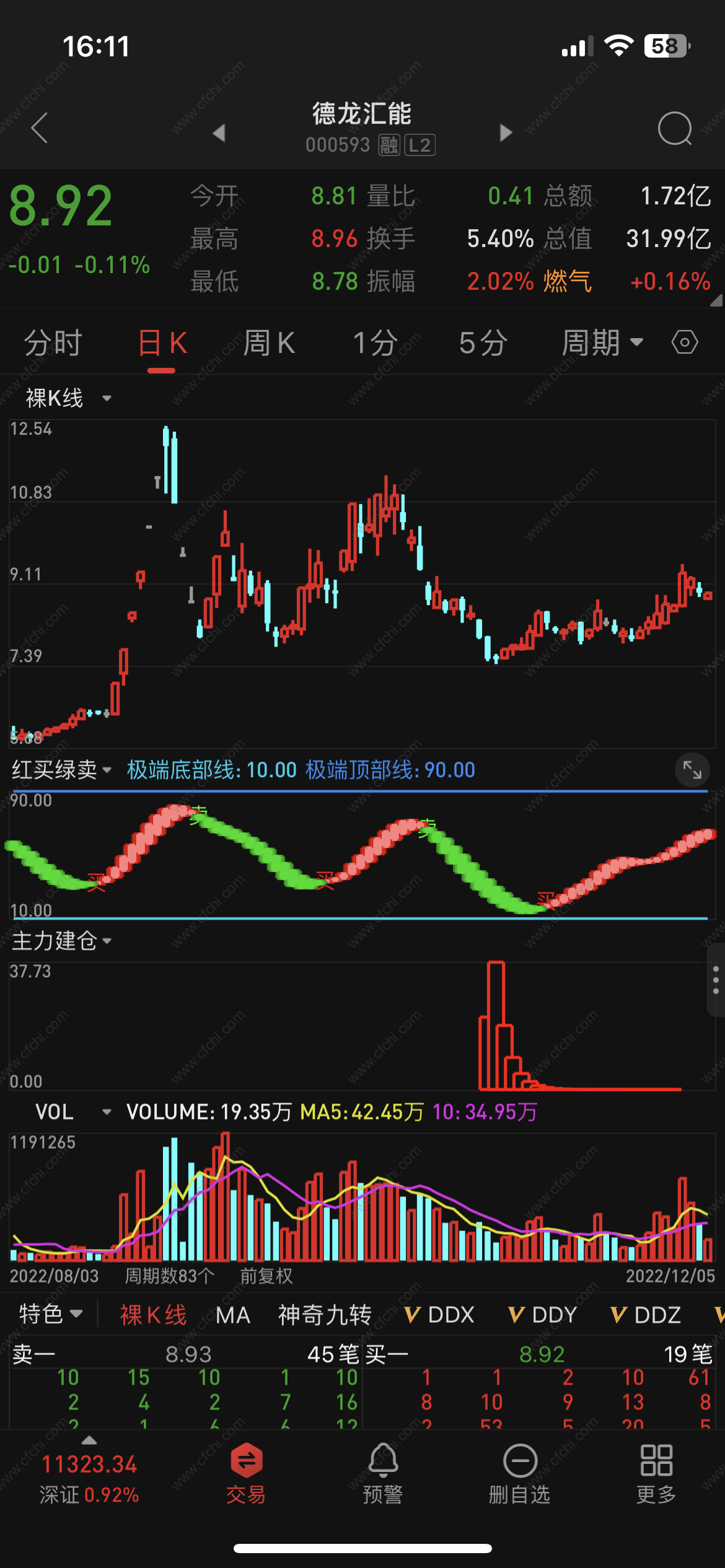This screenshot has height=1568, width=725.
Task: Open the stock search icon
Action: [x=674, y=128]
